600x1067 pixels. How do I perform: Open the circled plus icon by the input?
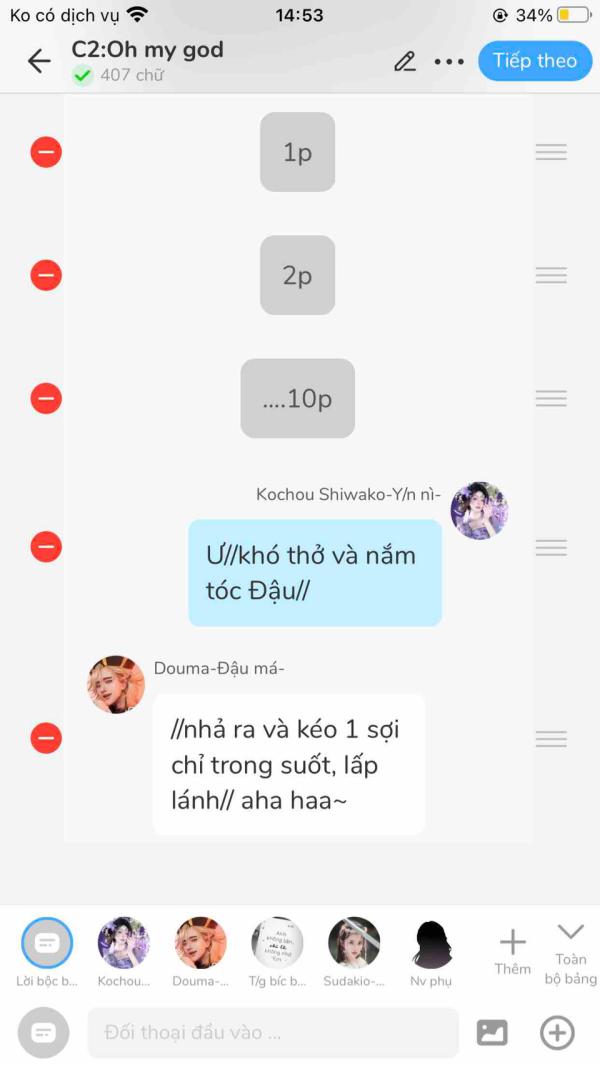(x=557, y=1032)
